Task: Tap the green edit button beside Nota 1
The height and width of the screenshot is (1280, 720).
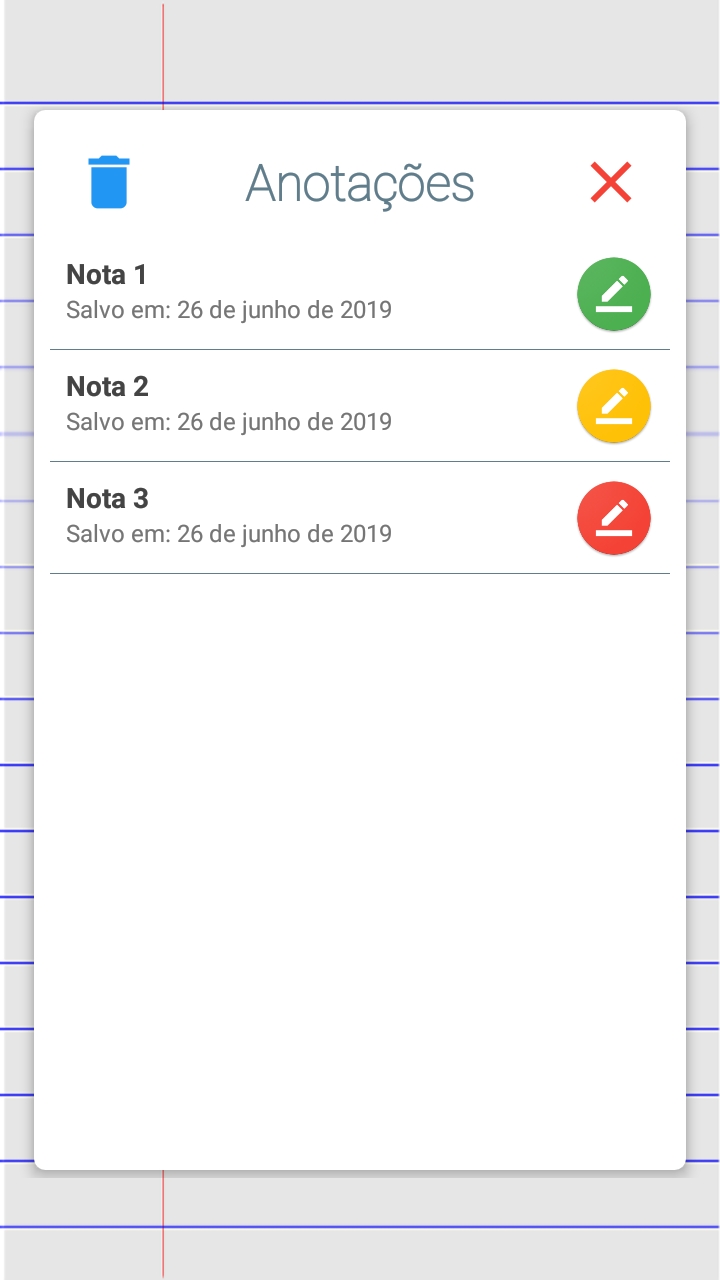Action: click(x=613, y=294)
